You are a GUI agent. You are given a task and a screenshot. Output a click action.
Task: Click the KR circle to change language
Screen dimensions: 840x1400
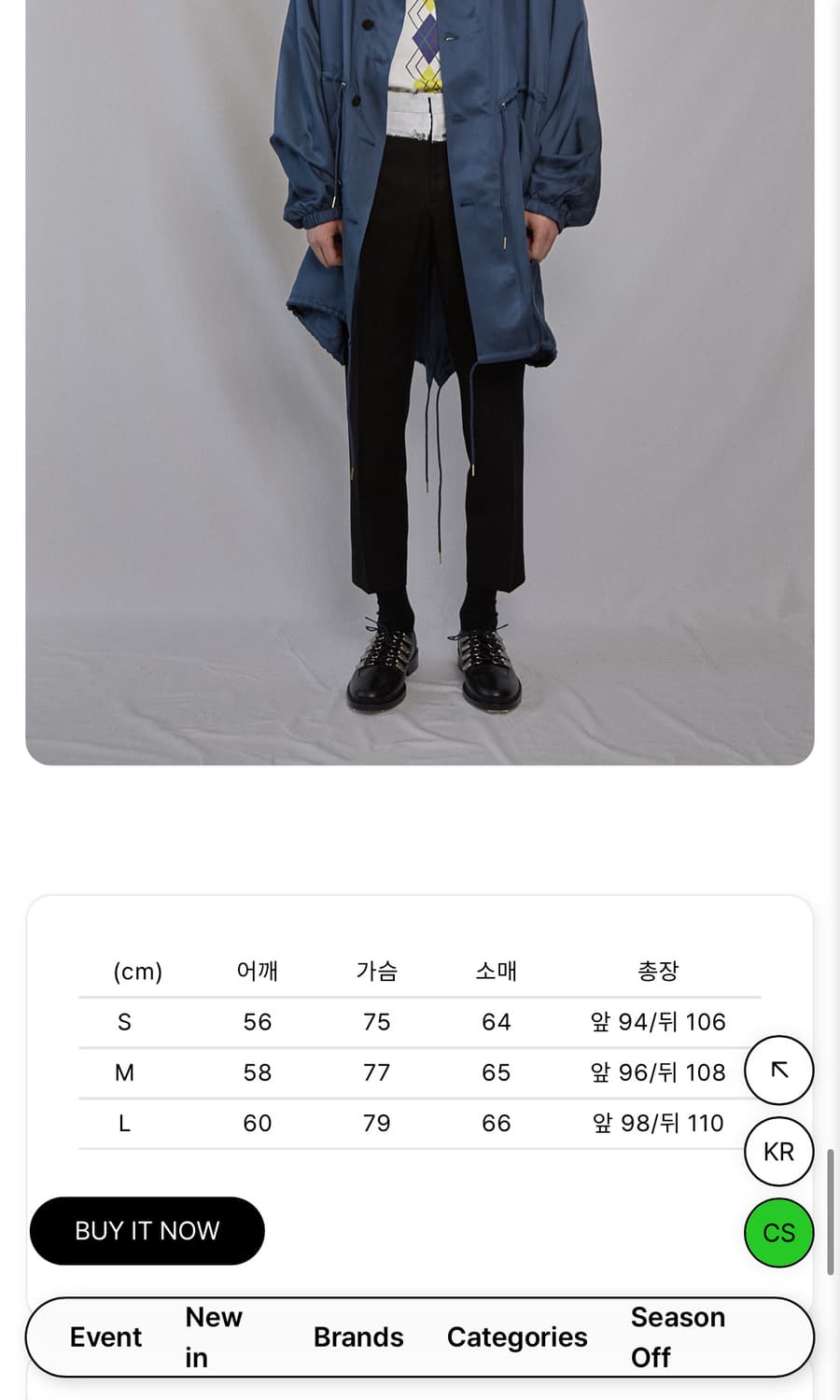(x=779, y=1151)
